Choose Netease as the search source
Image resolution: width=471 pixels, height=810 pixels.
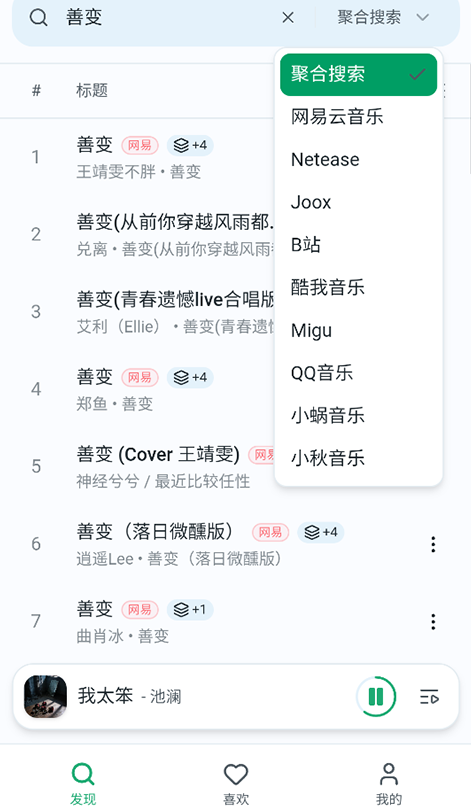(358, 160)
